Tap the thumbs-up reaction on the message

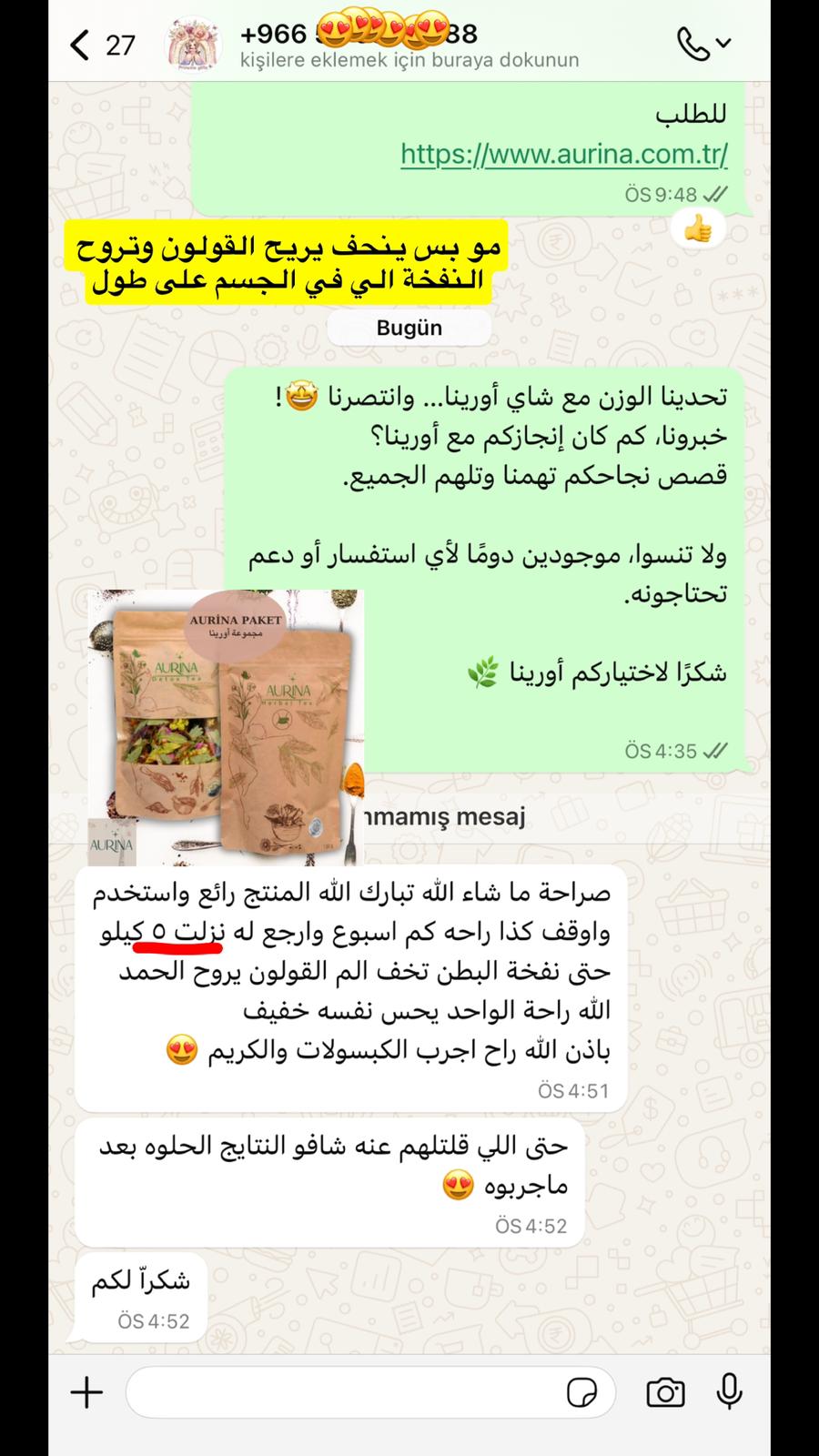coord(698,231)
